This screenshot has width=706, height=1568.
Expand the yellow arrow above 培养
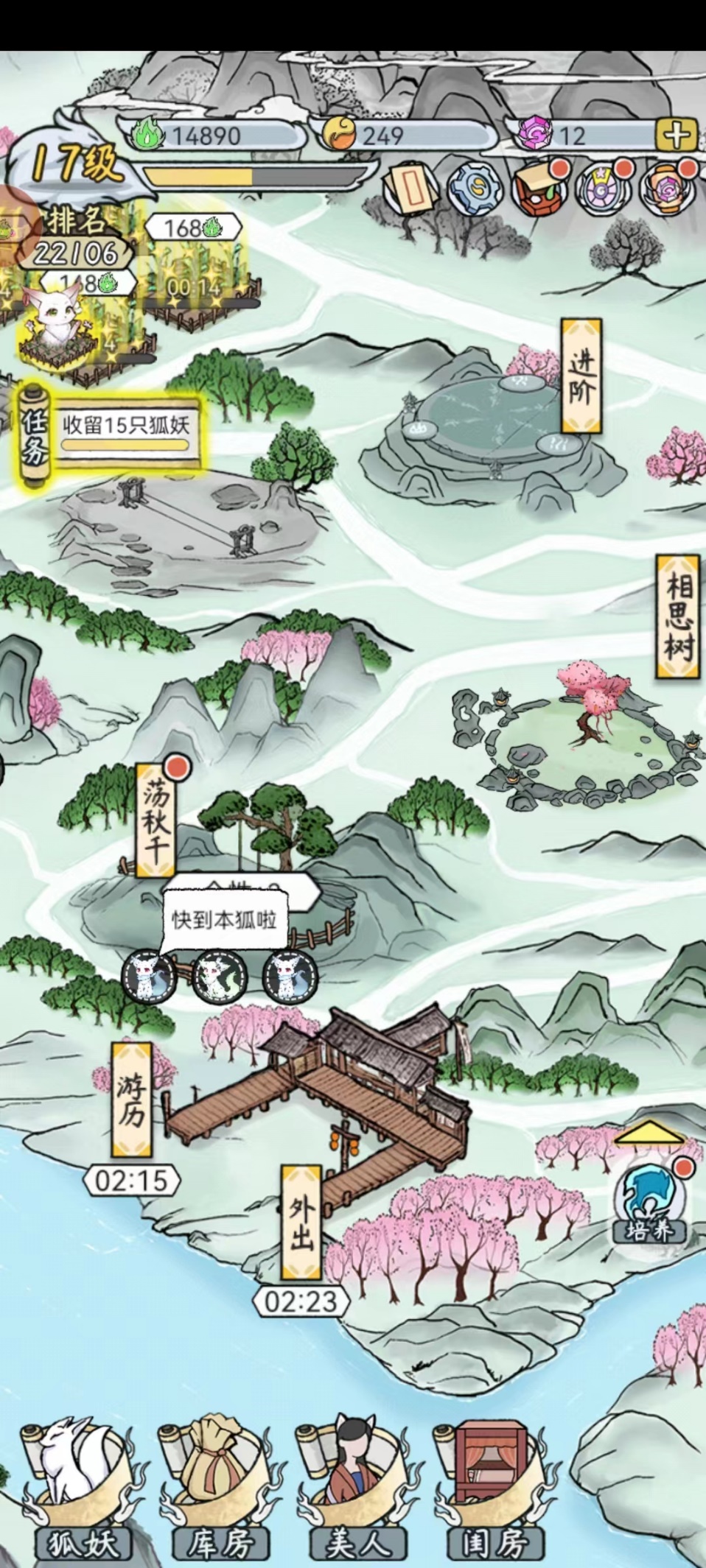(x=649, y=1133)
